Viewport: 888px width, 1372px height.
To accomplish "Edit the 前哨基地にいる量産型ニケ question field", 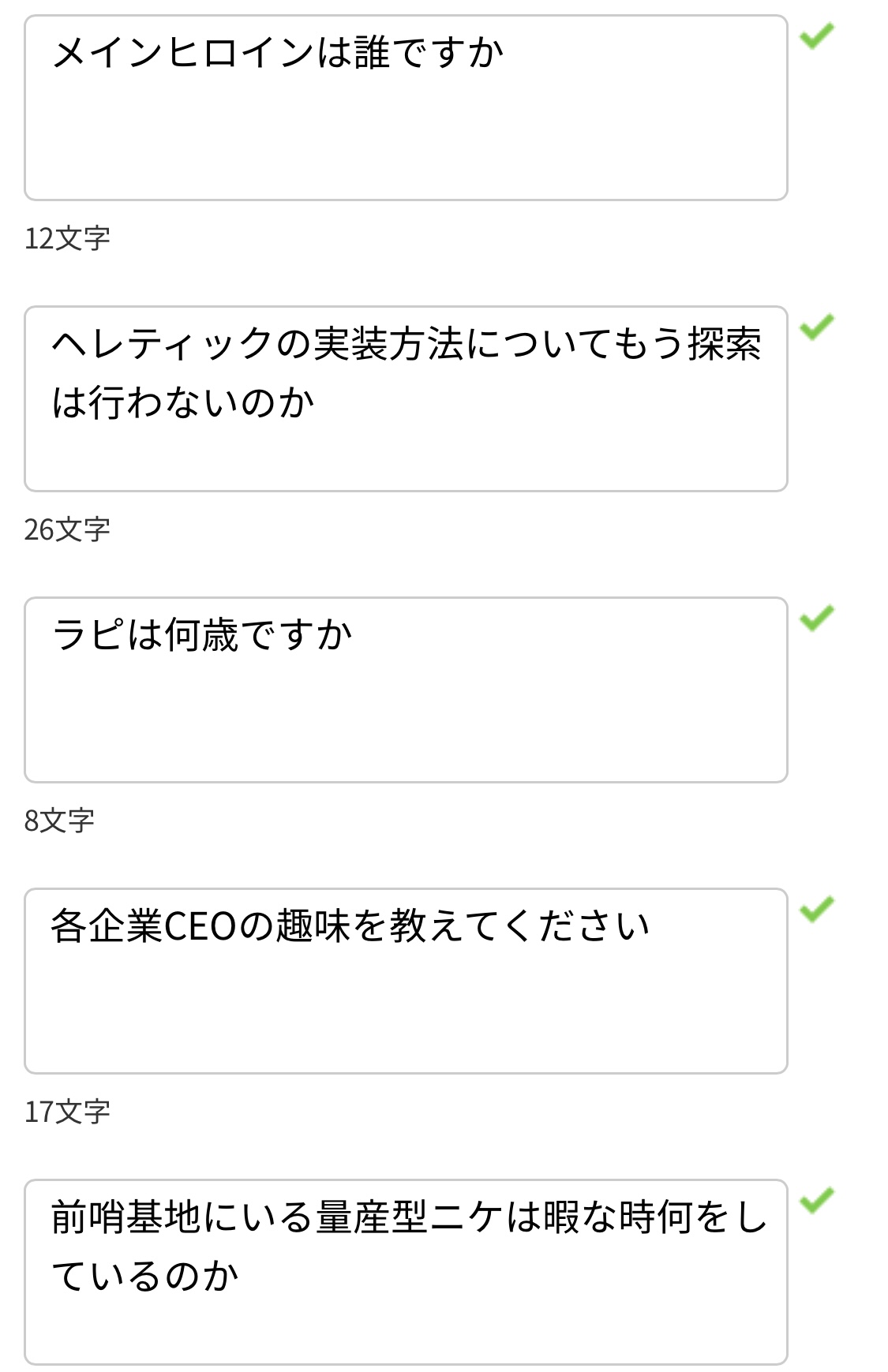I will [406, 1272].
